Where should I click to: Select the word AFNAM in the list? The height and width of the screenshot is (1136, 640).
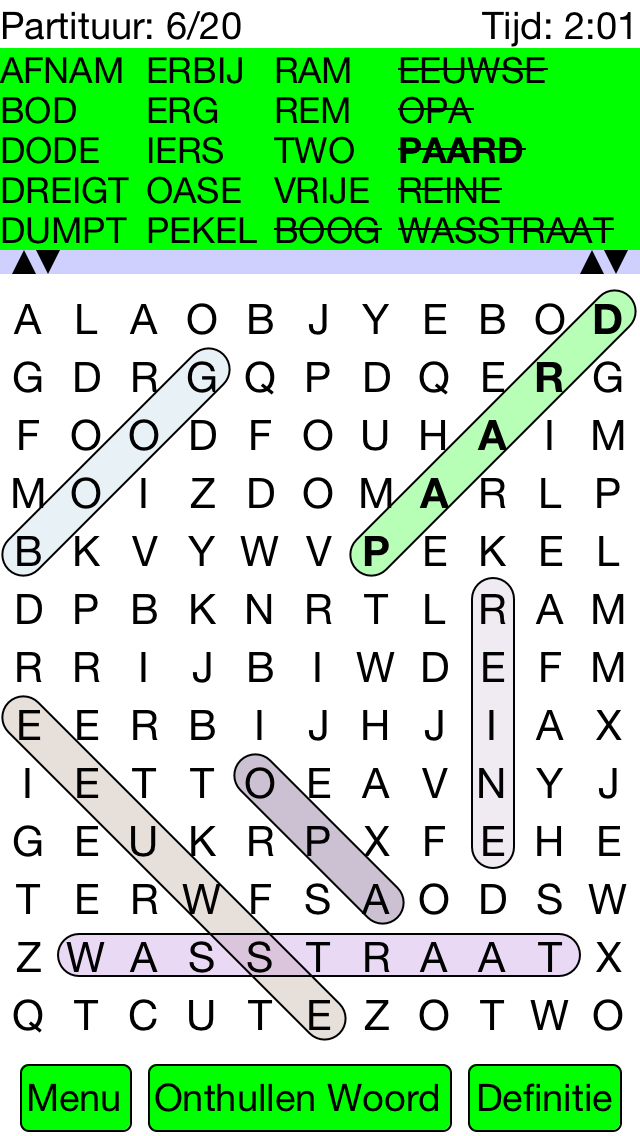click(x=62, y=71)
